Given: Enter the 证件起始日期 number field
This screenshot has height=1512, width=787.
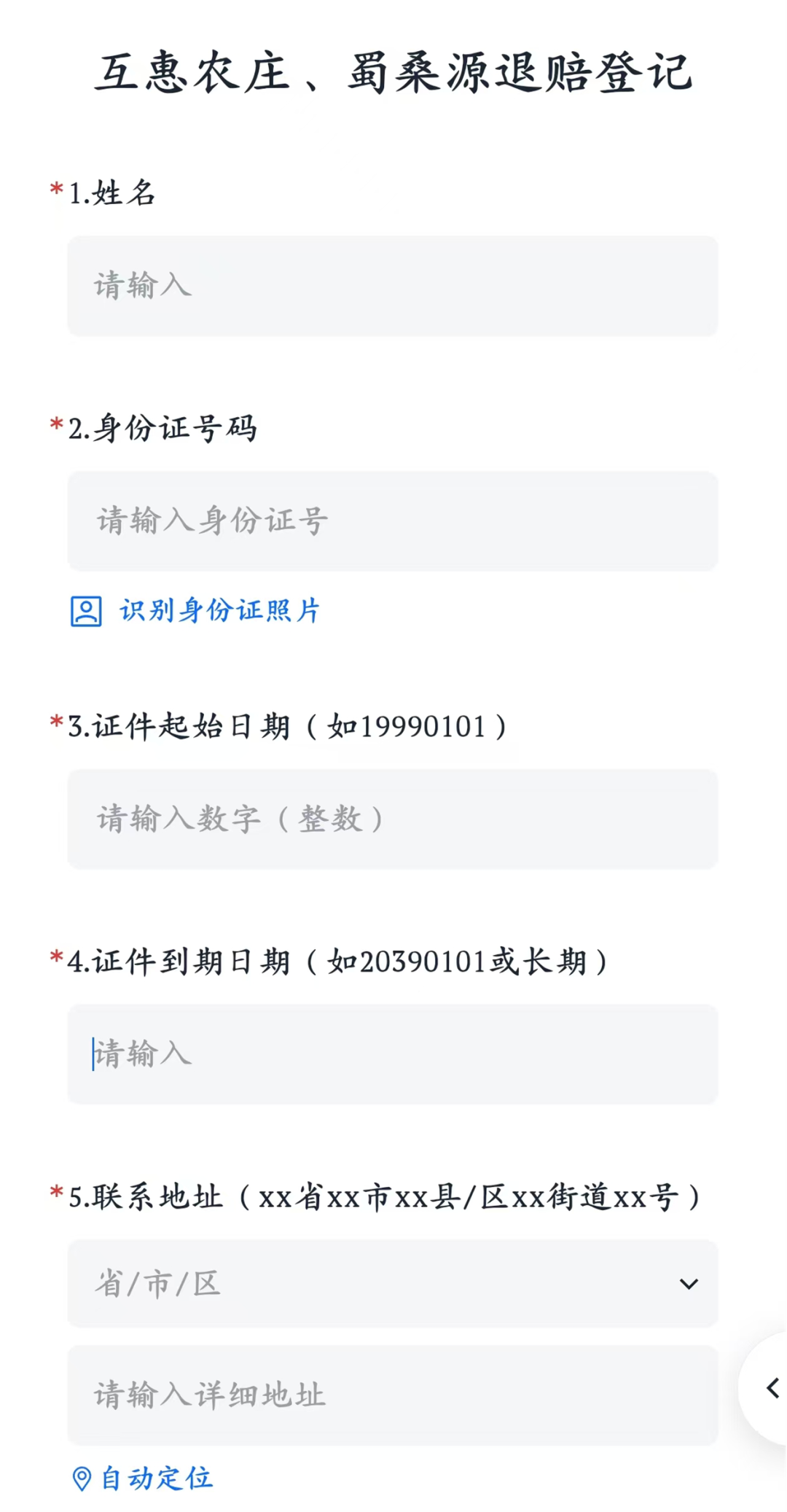Looking at the screenshot, I should click(x=392, y=819).
